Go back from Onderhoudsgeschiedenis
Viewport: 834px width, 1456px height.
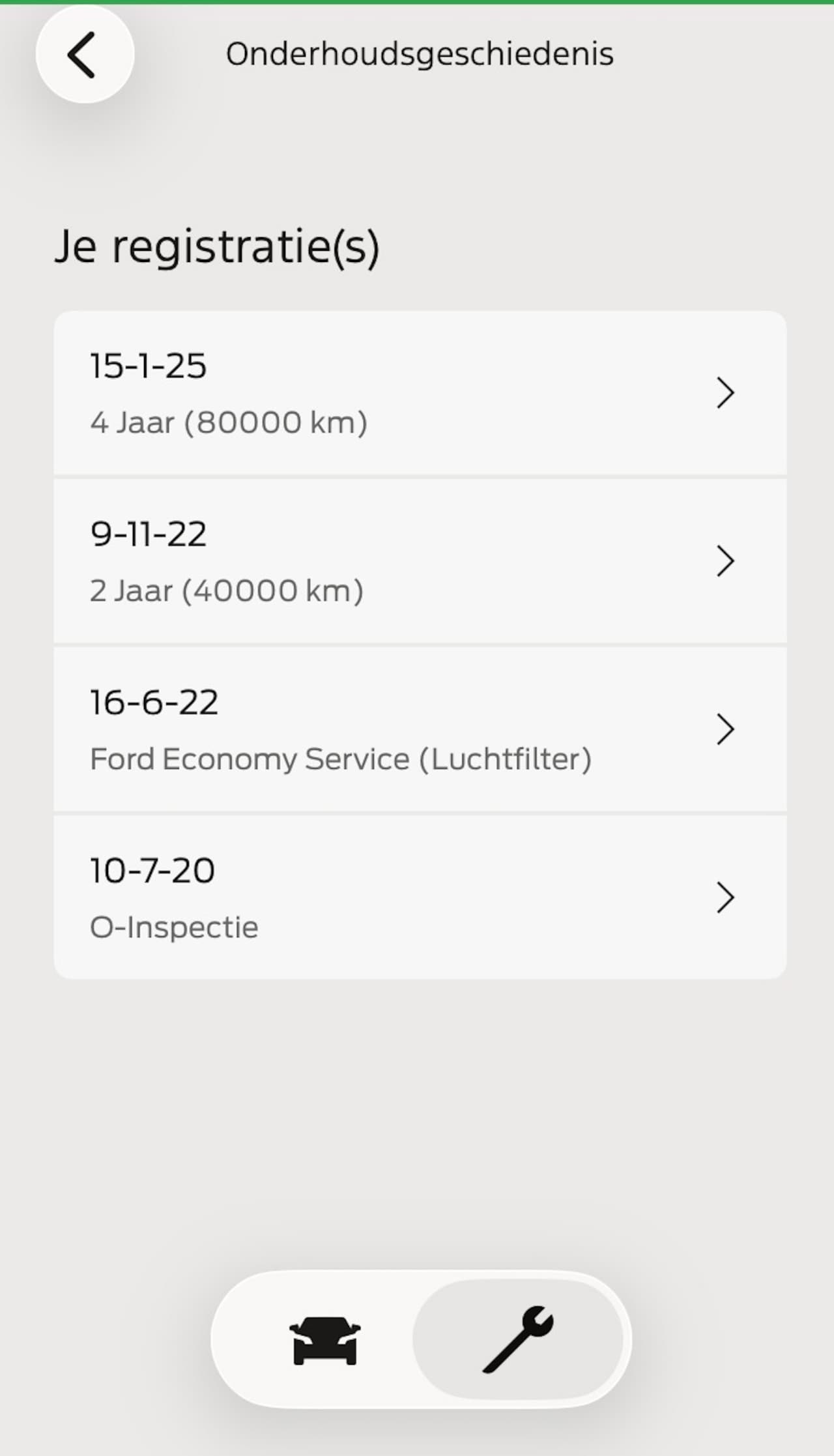[85, 54]
